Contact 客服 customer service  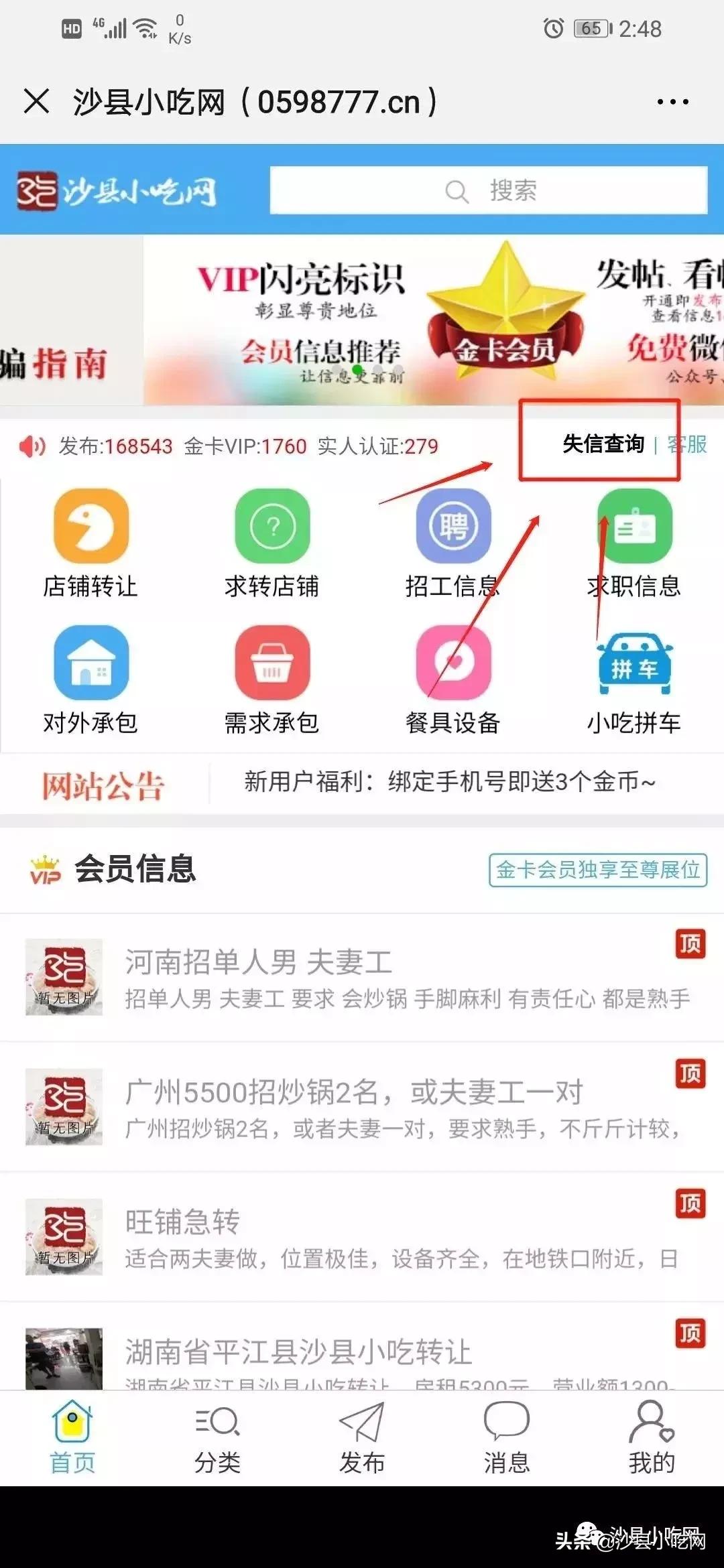[688, 444]
